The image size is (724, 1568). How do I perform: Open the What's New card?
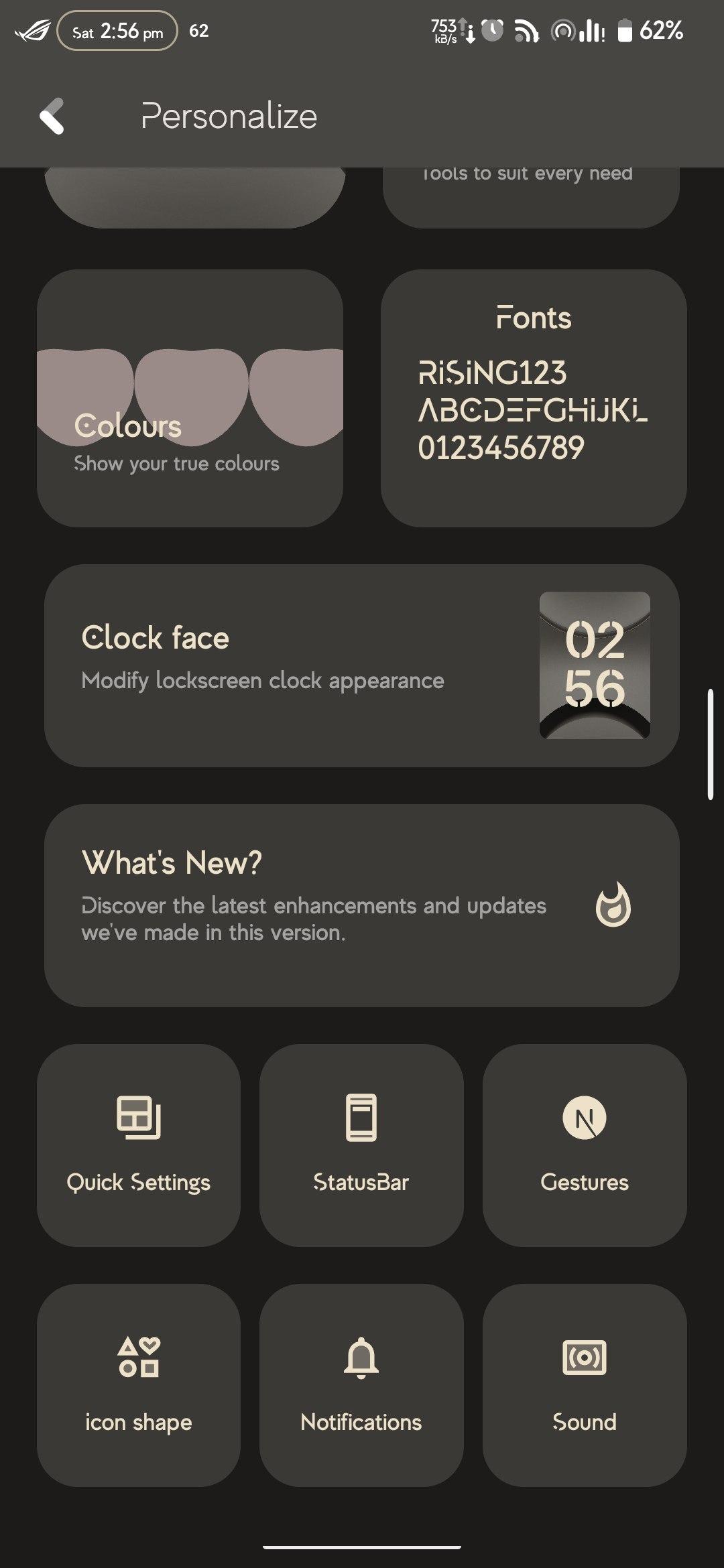pyautogui.click(x=362, y=905)
